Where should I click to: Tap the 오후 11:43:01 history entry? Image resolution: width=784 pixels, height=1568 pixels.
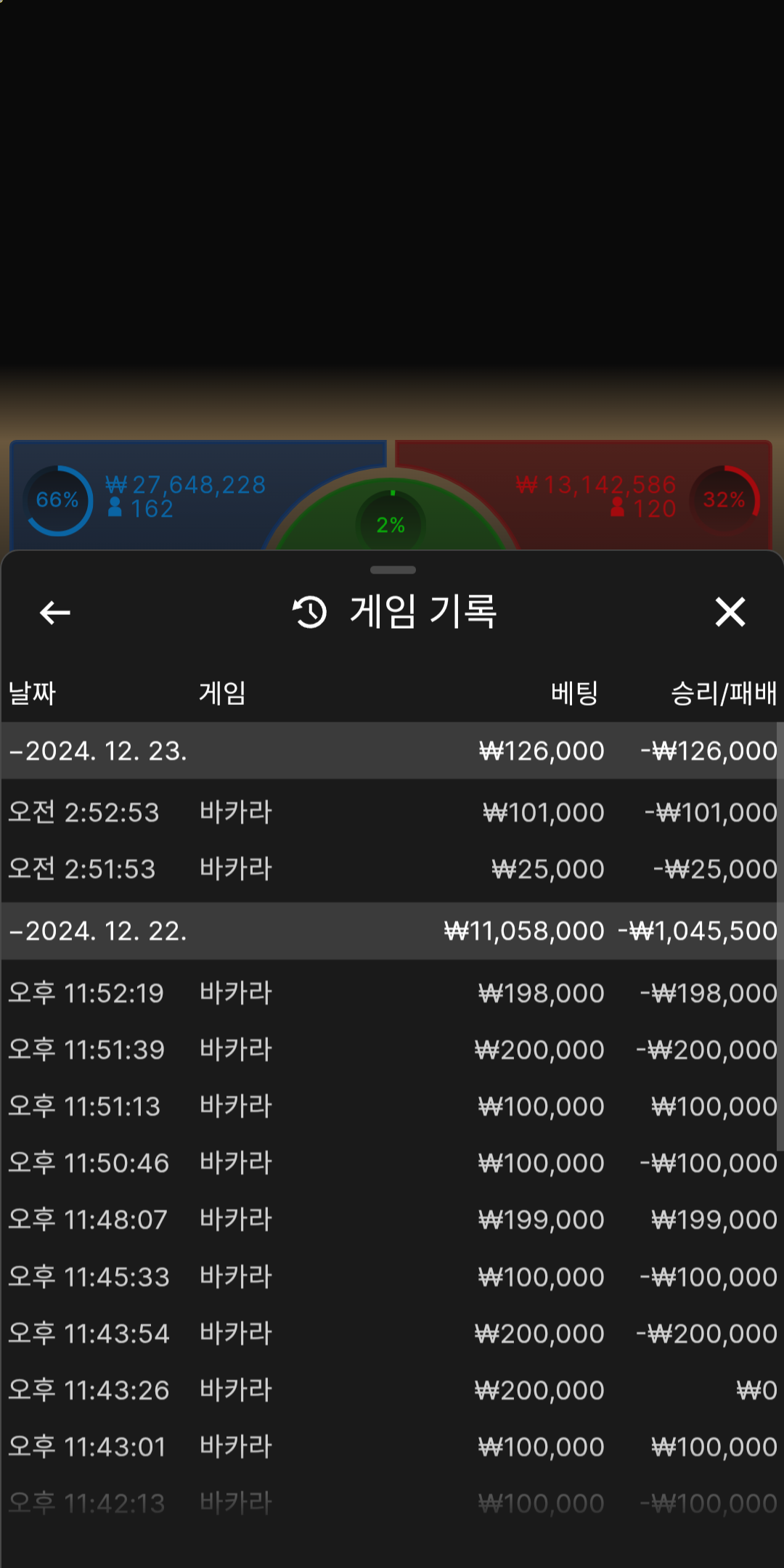point(392,1447)
